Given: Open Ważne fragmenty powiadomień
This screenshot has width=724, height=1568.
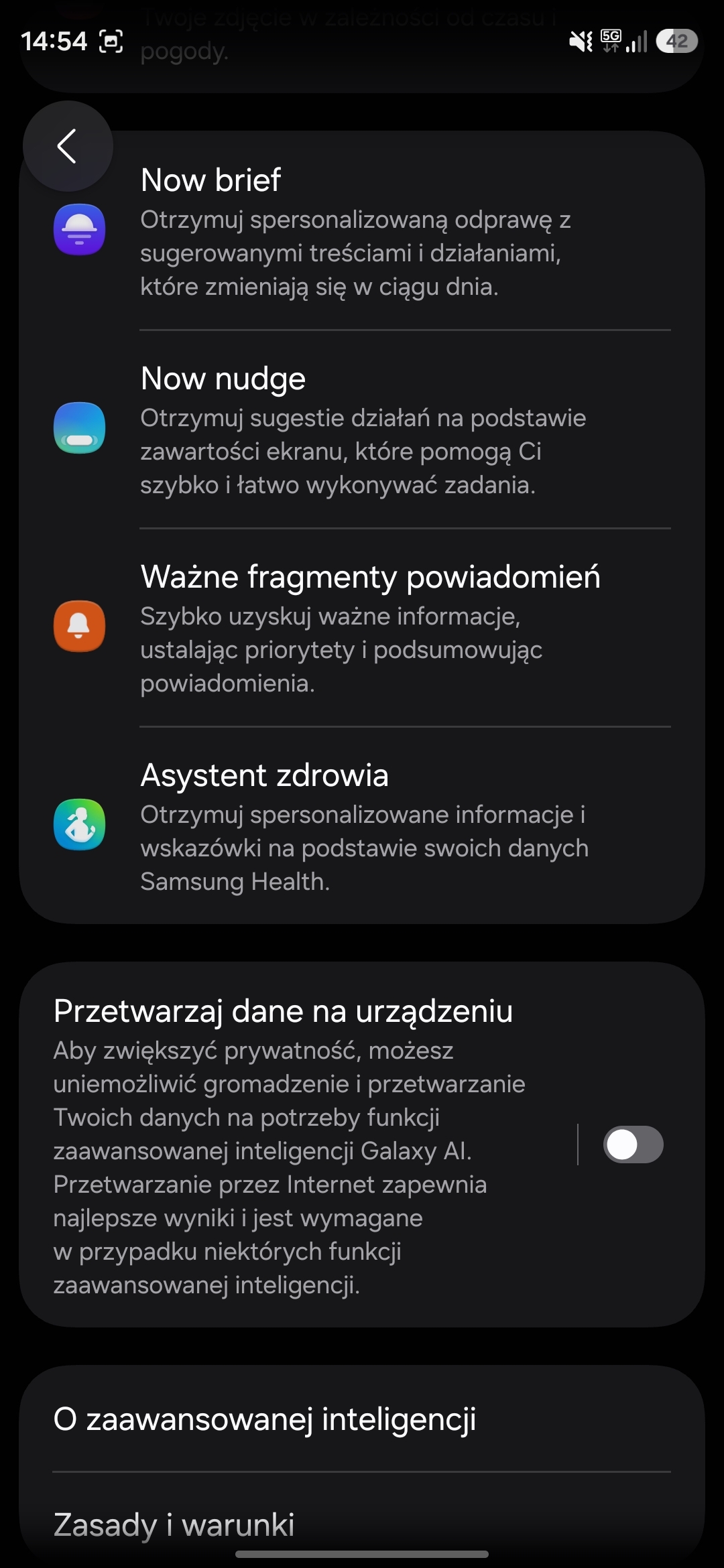Looking at the screenshot, I should pyautogui.click(x=362, y=628).
